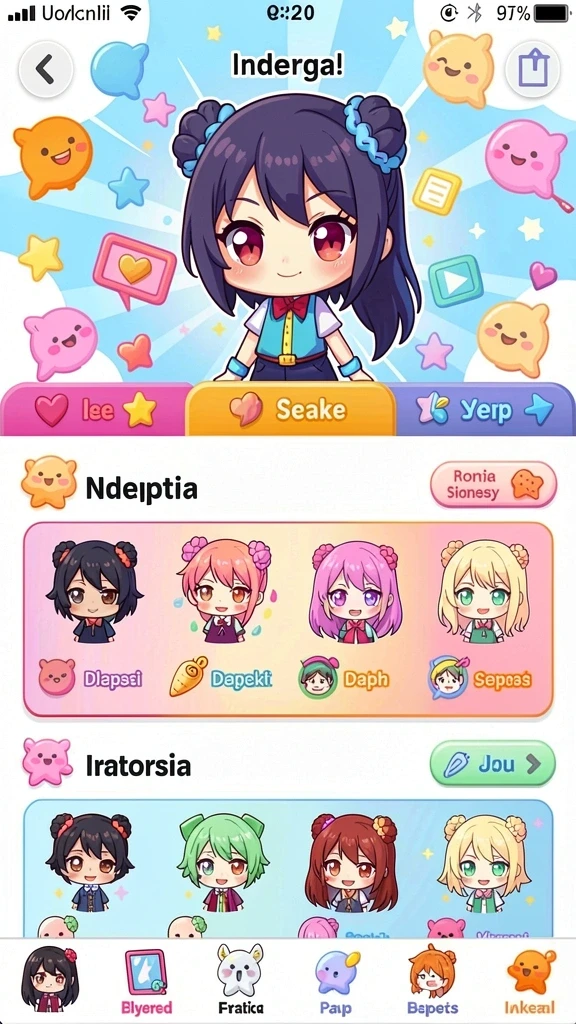Switch to the Fratica tab
Image resolution: width=576 pixels, height=1024 pixels.
[240, 980]
